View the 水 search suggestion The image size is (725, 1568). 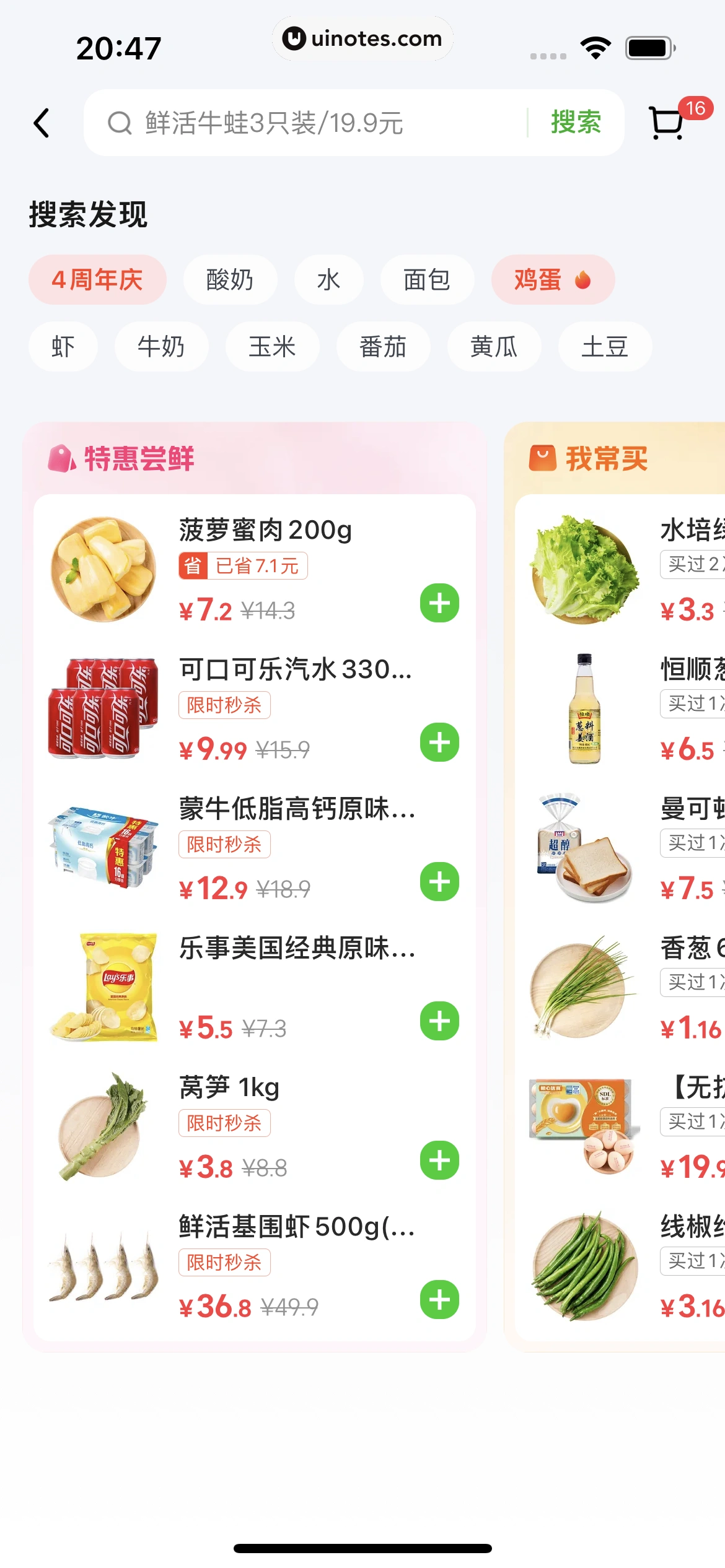click(328, 280)
